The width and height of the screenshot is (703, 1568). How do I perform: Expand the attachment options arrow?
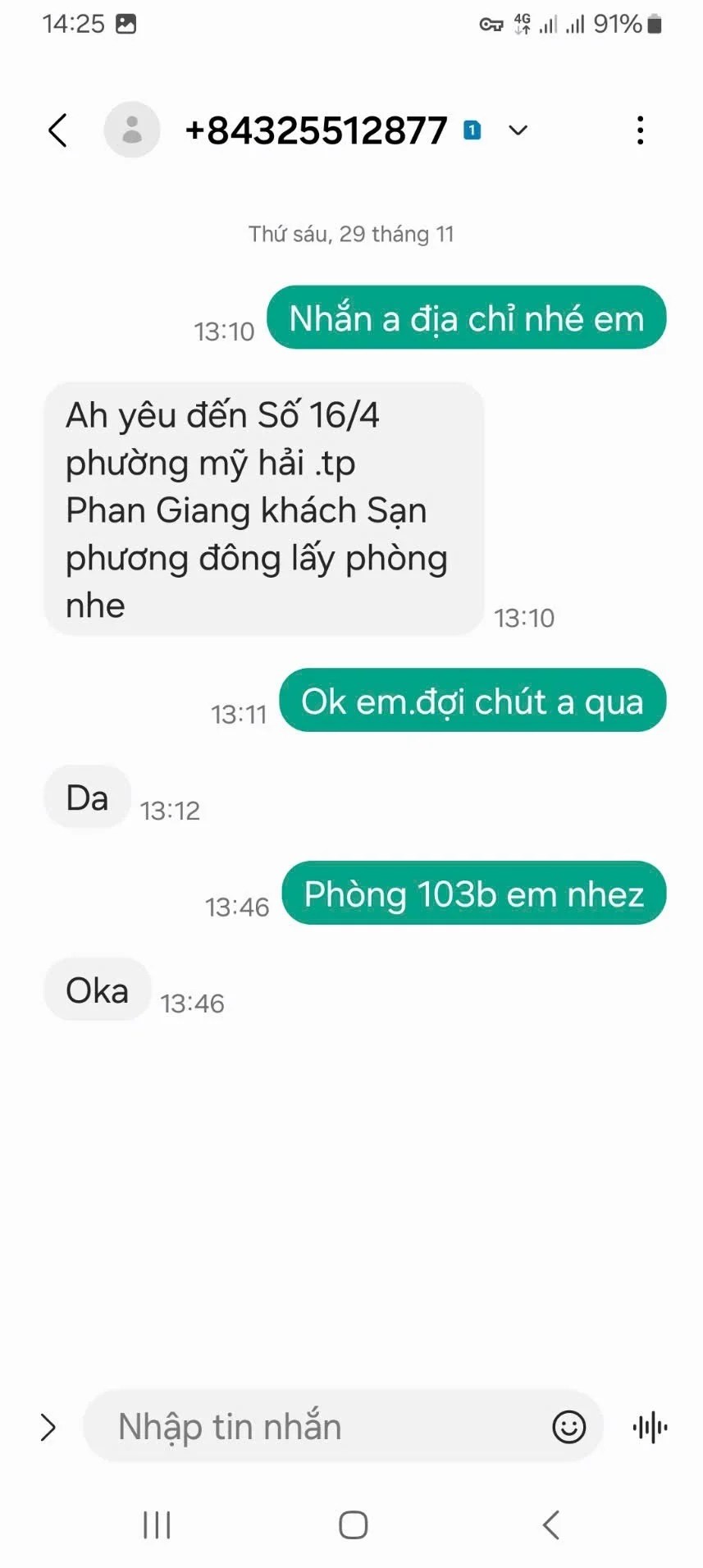pos(48,1427)
